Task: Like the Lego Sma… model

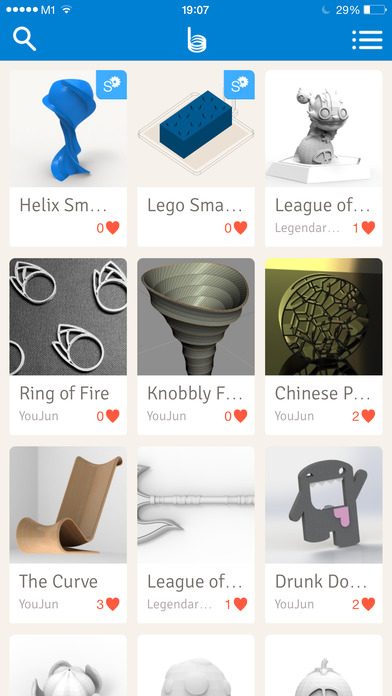Action: pos(241,228)
